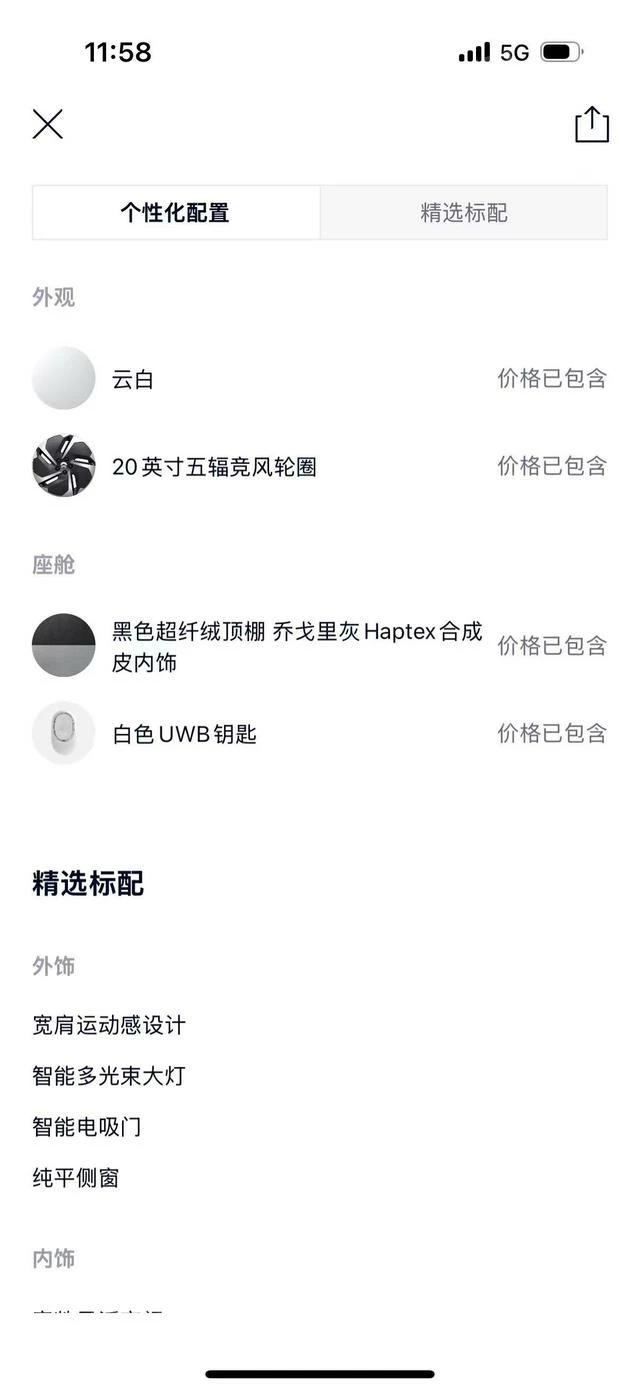640x1391 pixels.
Task: Share this vehicle configuration
Action: pyautogui.click(x=591, y=124)
